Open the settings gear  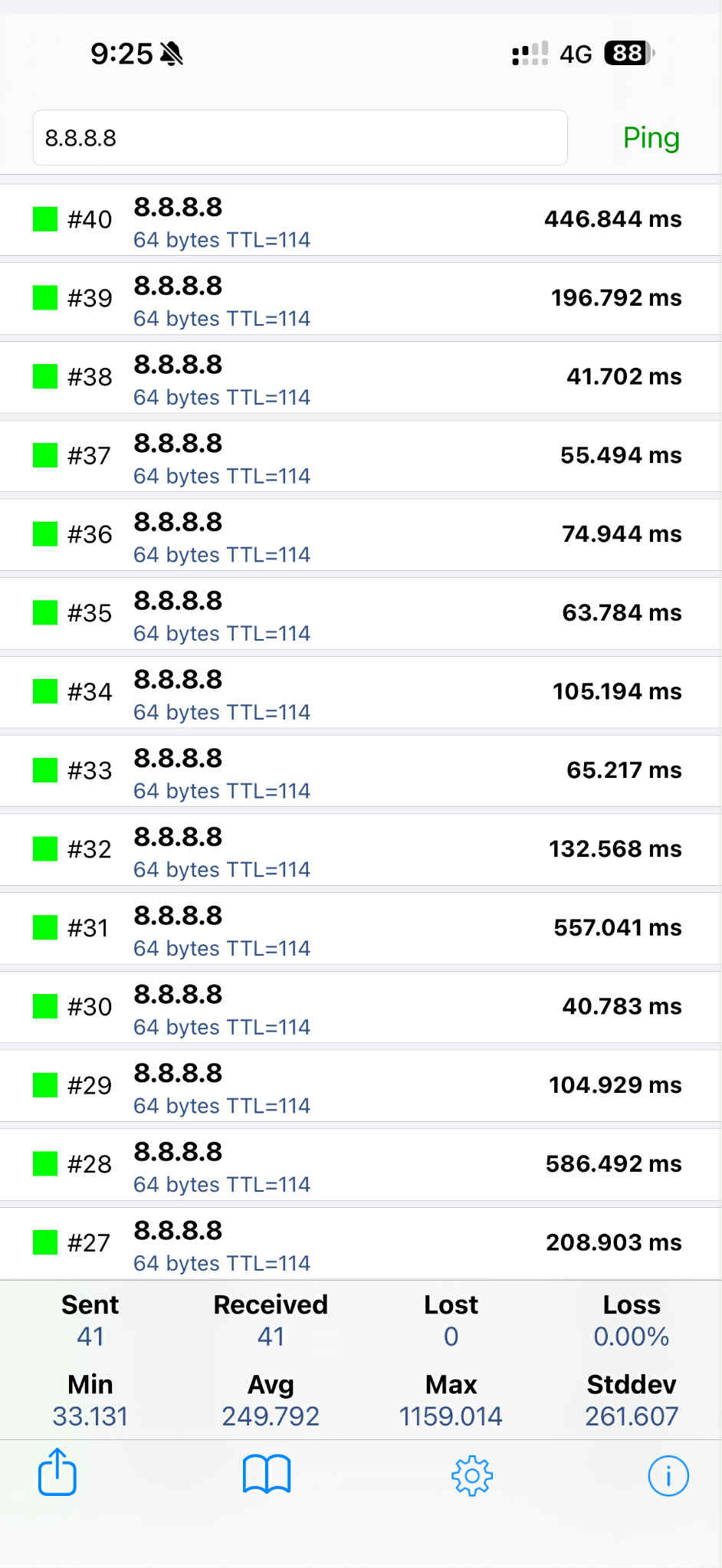tap(472, 1475)
